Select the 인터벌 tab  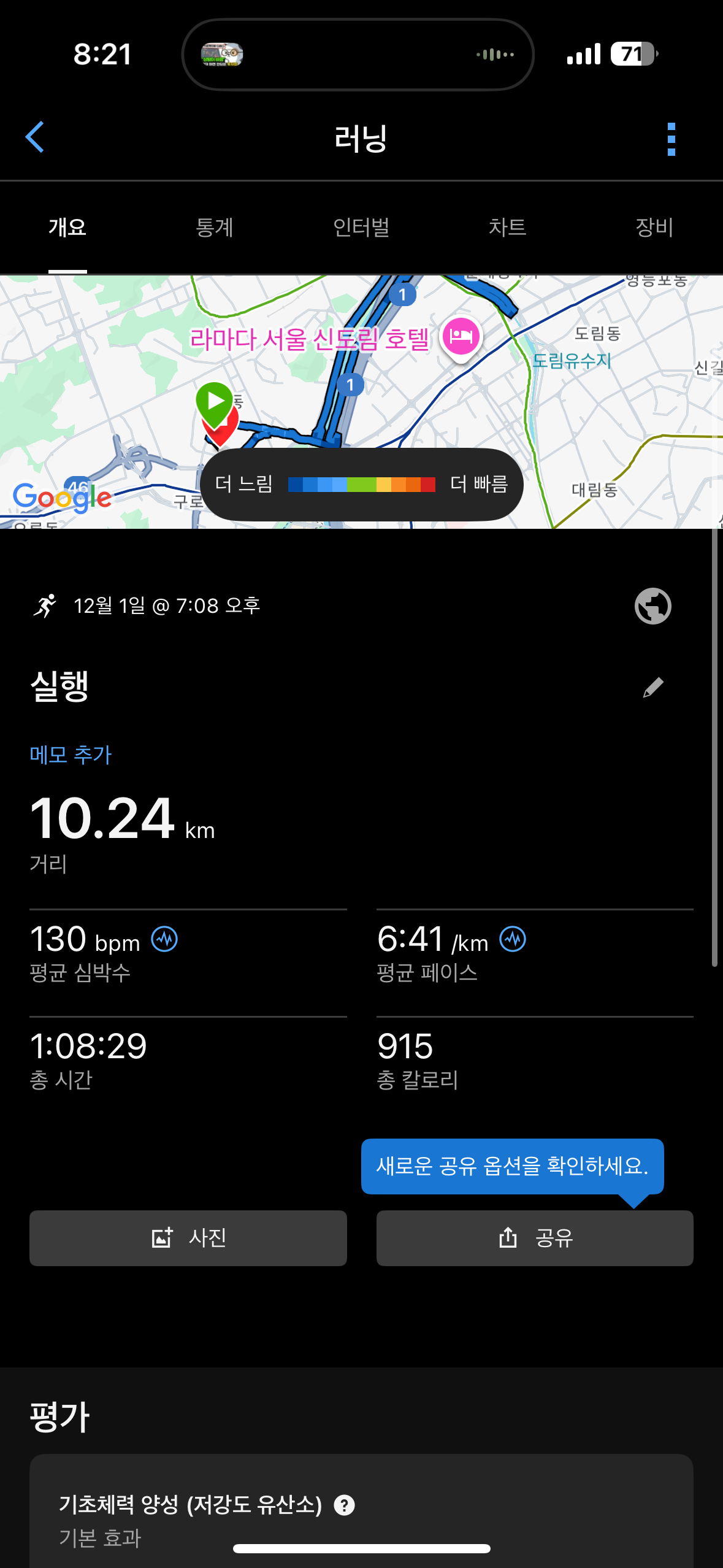[x=361, y=228]
